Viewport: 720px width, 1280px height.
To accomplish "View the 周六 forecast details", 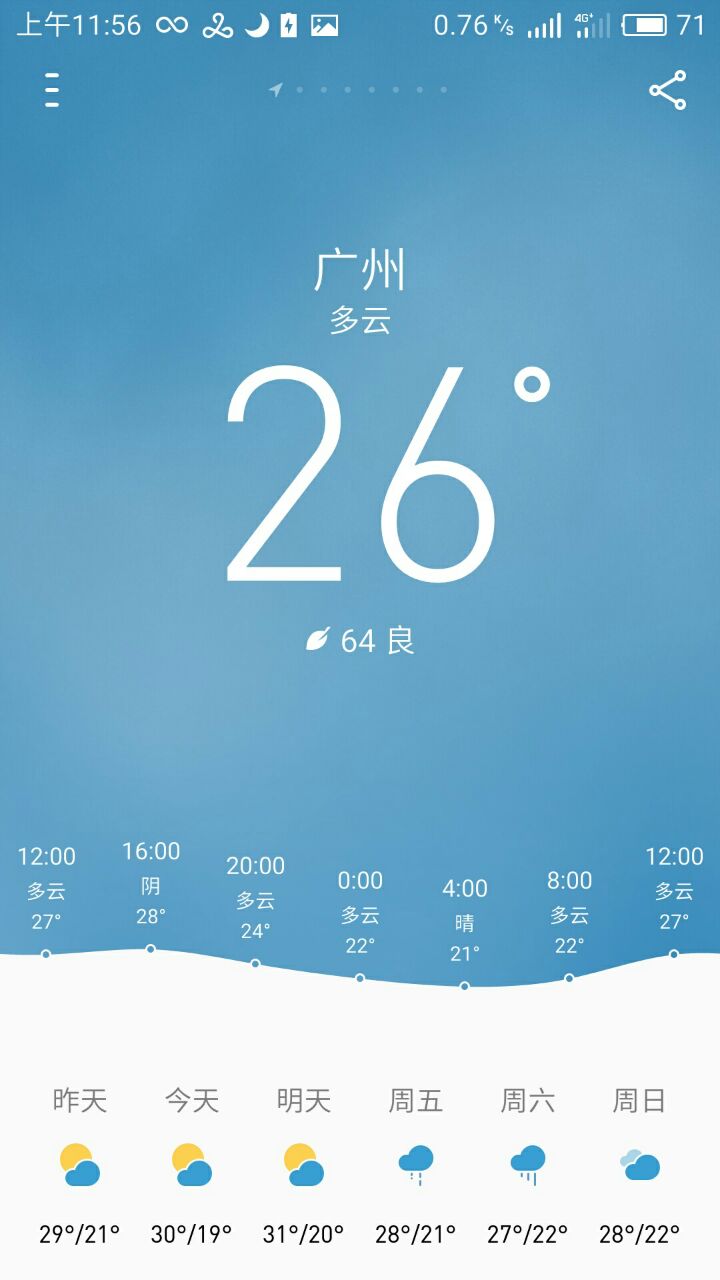I will point(528,1166).
